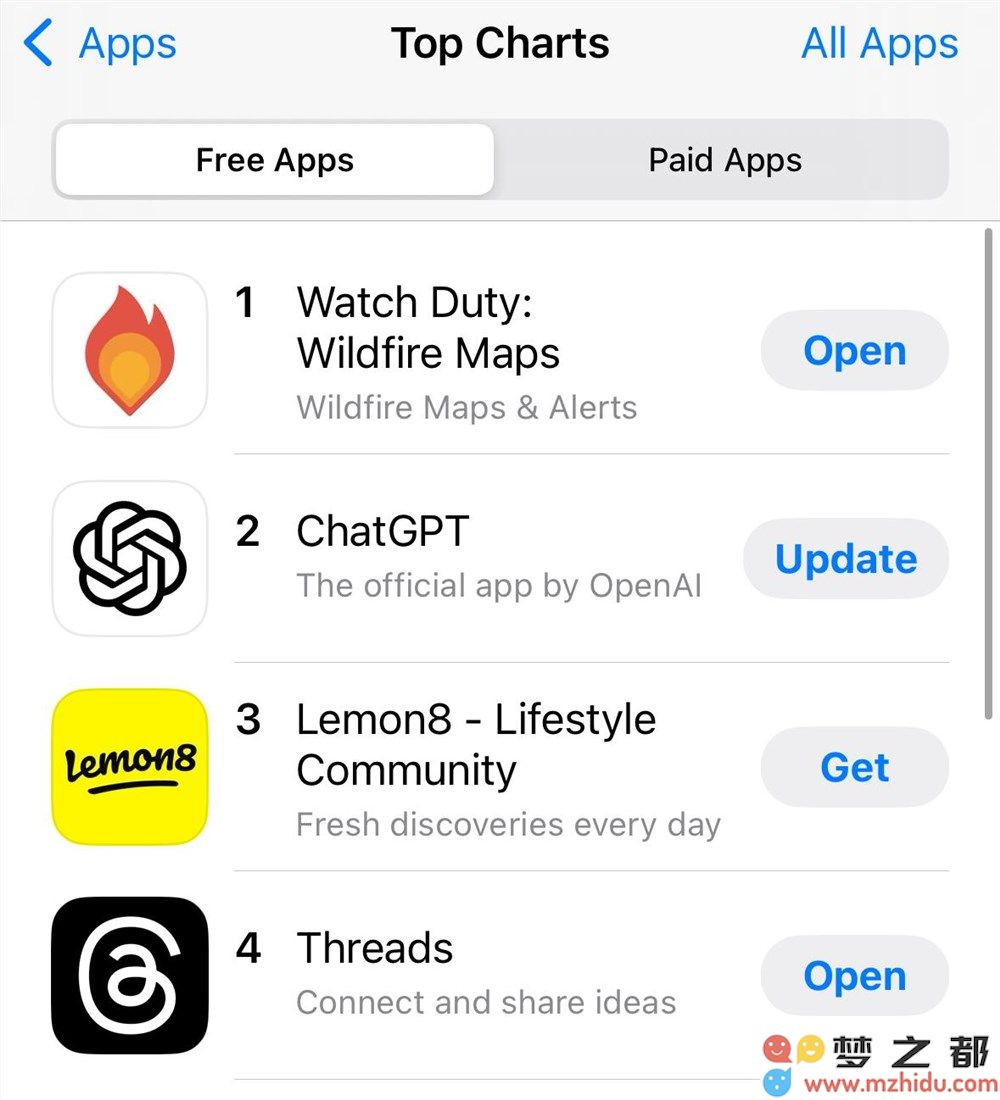This screenshot has width=1000, height=1100.
Task: Update the ChatGPT app
Action: click(x=846, y=559)
